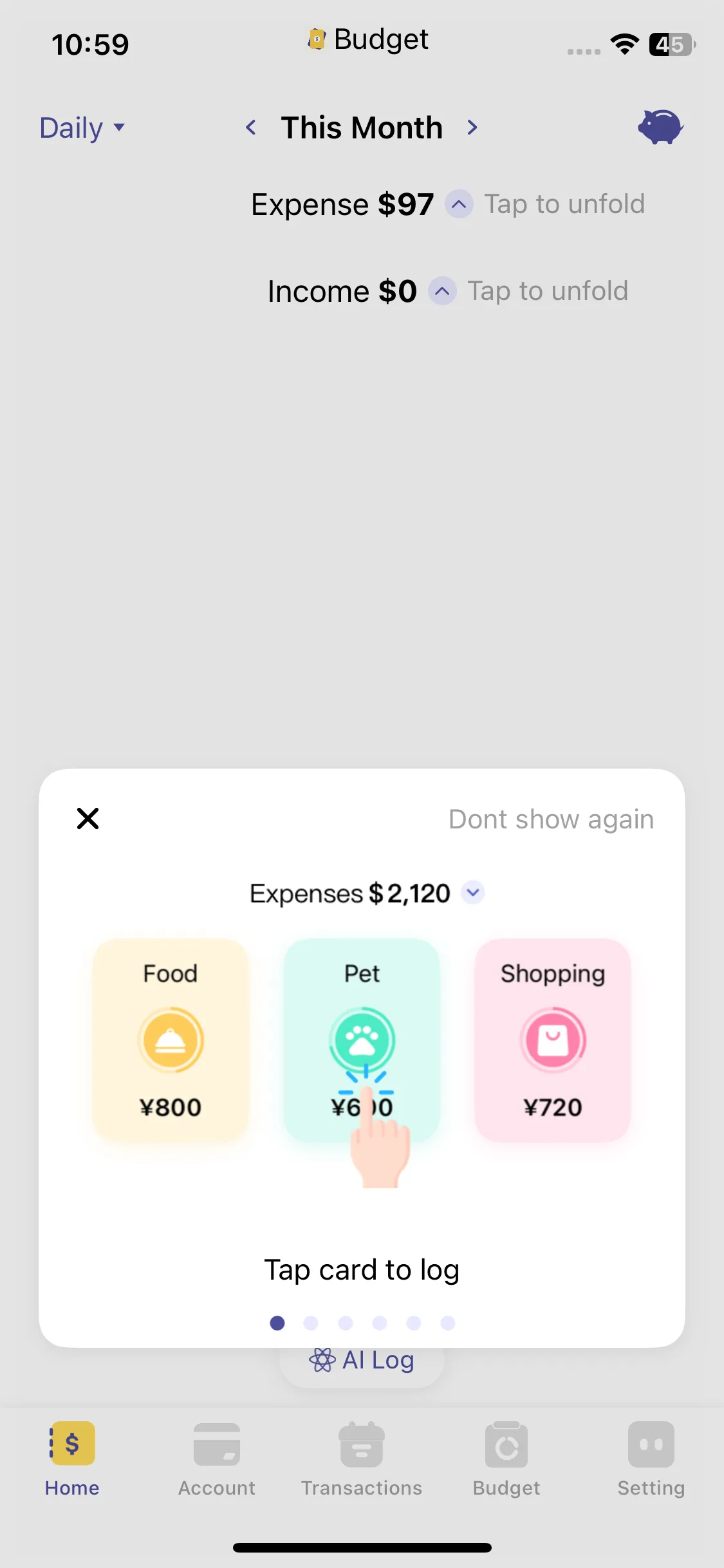Viewport: 724px width, 1568px height.
Task: Open AI Log
Action: tap(362, 1361)
